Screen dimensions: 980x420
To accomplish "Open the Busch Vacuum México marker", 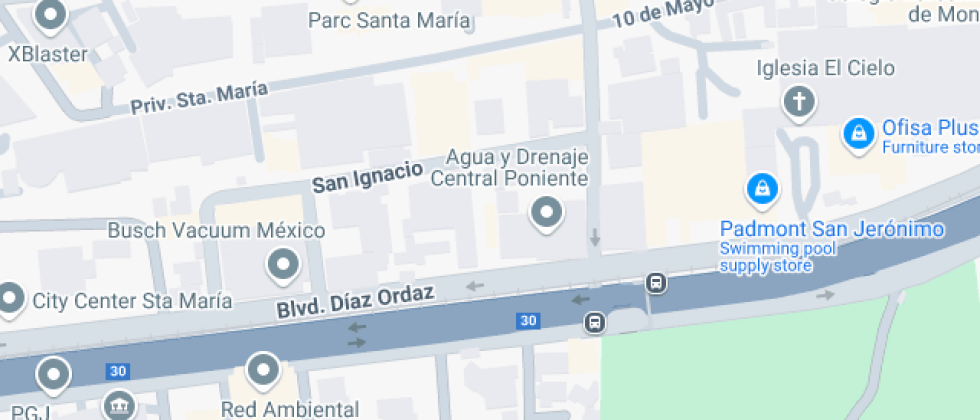I will (283, 265).
